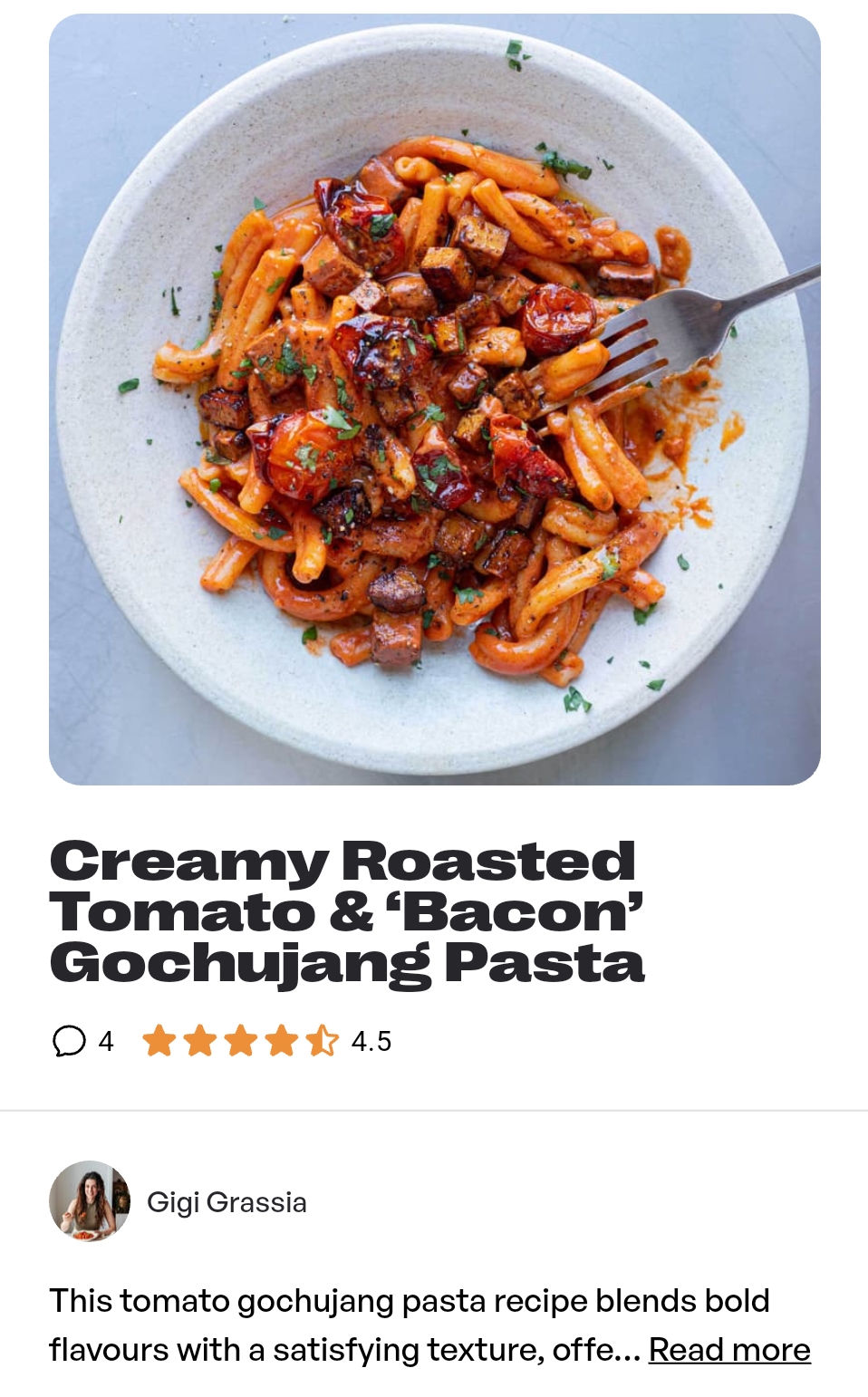Open Gigi Grassia's author profile
868x1397 pixels.
point(226,1202)
